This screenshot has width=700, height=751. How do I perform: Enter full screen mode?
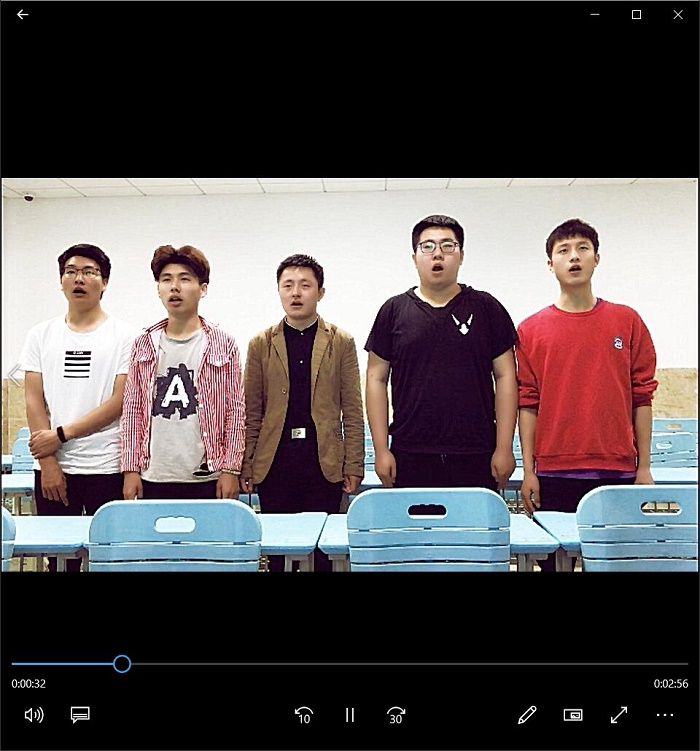click(619, 715)
